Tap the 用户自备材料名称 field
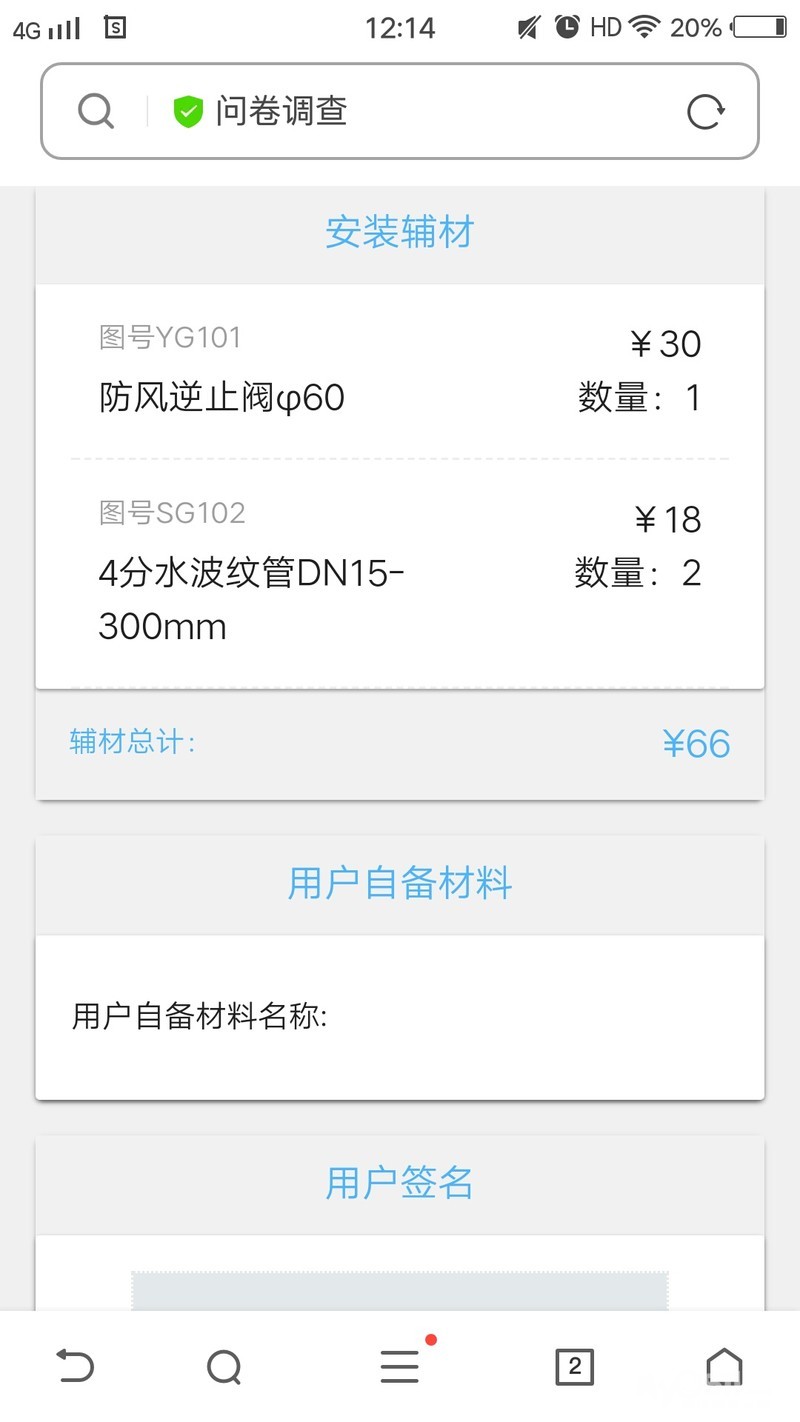This screenshot has width=800, height=1422. [400, 1018]
